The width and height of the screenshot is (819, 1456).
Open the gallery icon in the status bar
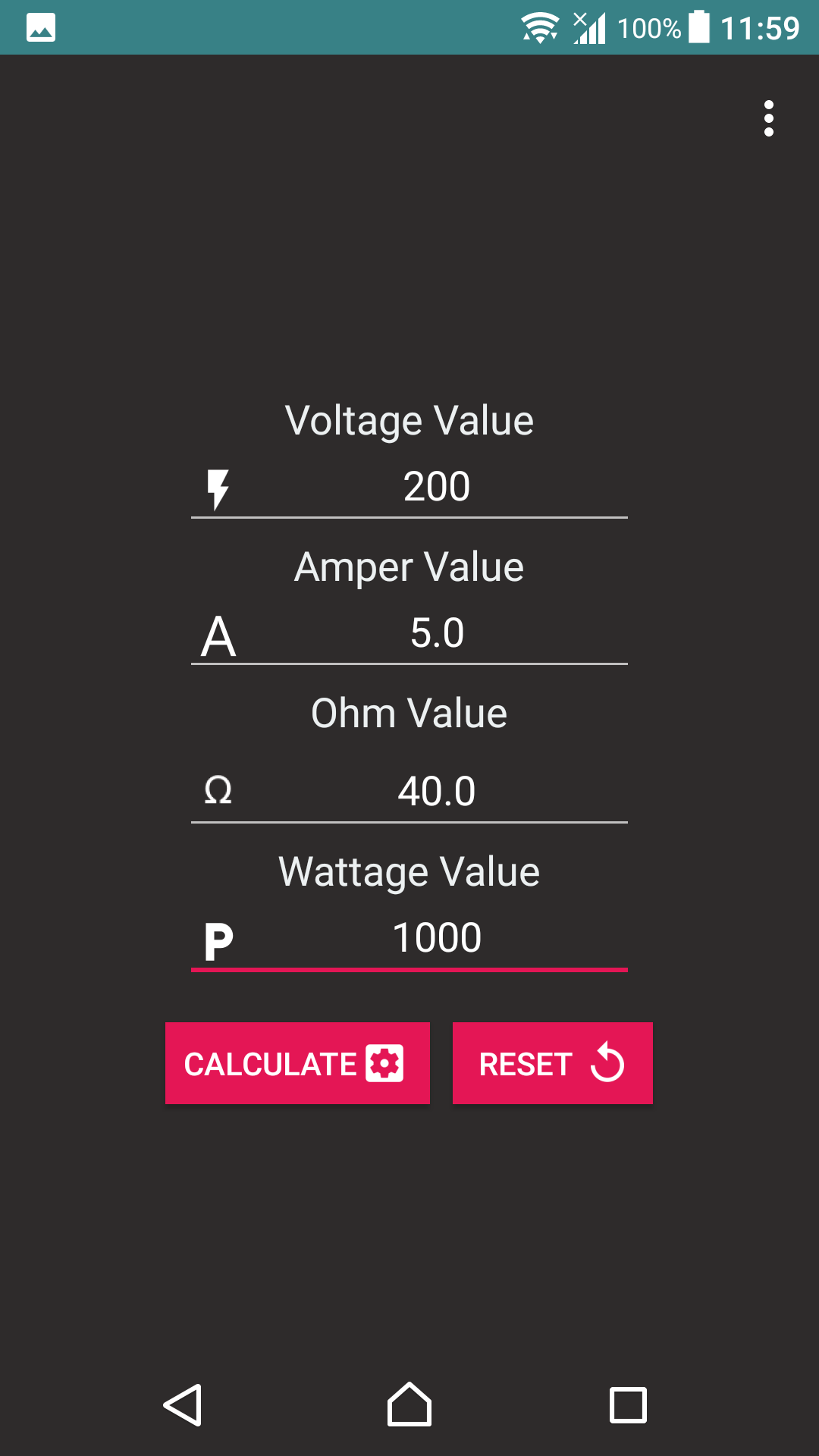(x=40, y=27)
